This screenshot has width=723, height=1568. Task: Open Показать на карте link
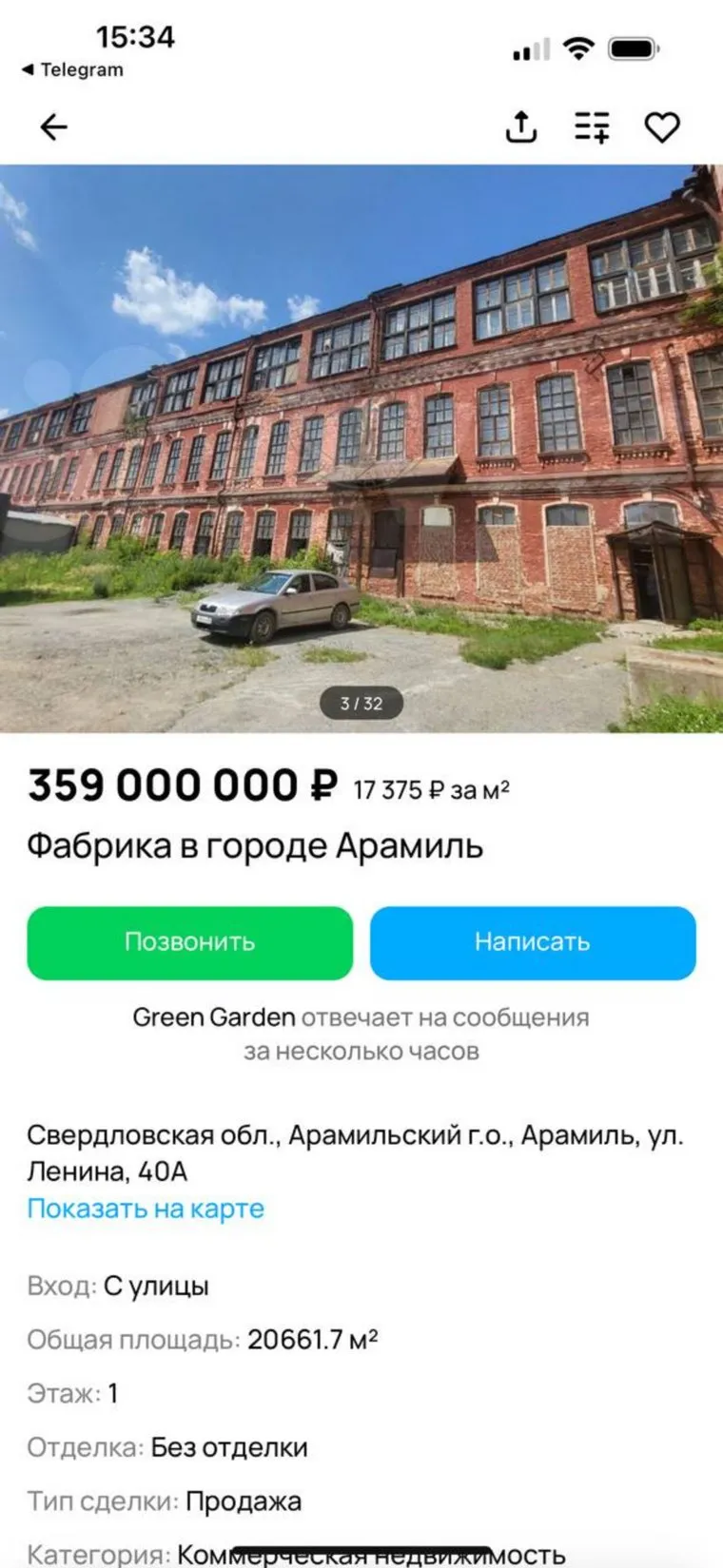[x=146, y=1209]
